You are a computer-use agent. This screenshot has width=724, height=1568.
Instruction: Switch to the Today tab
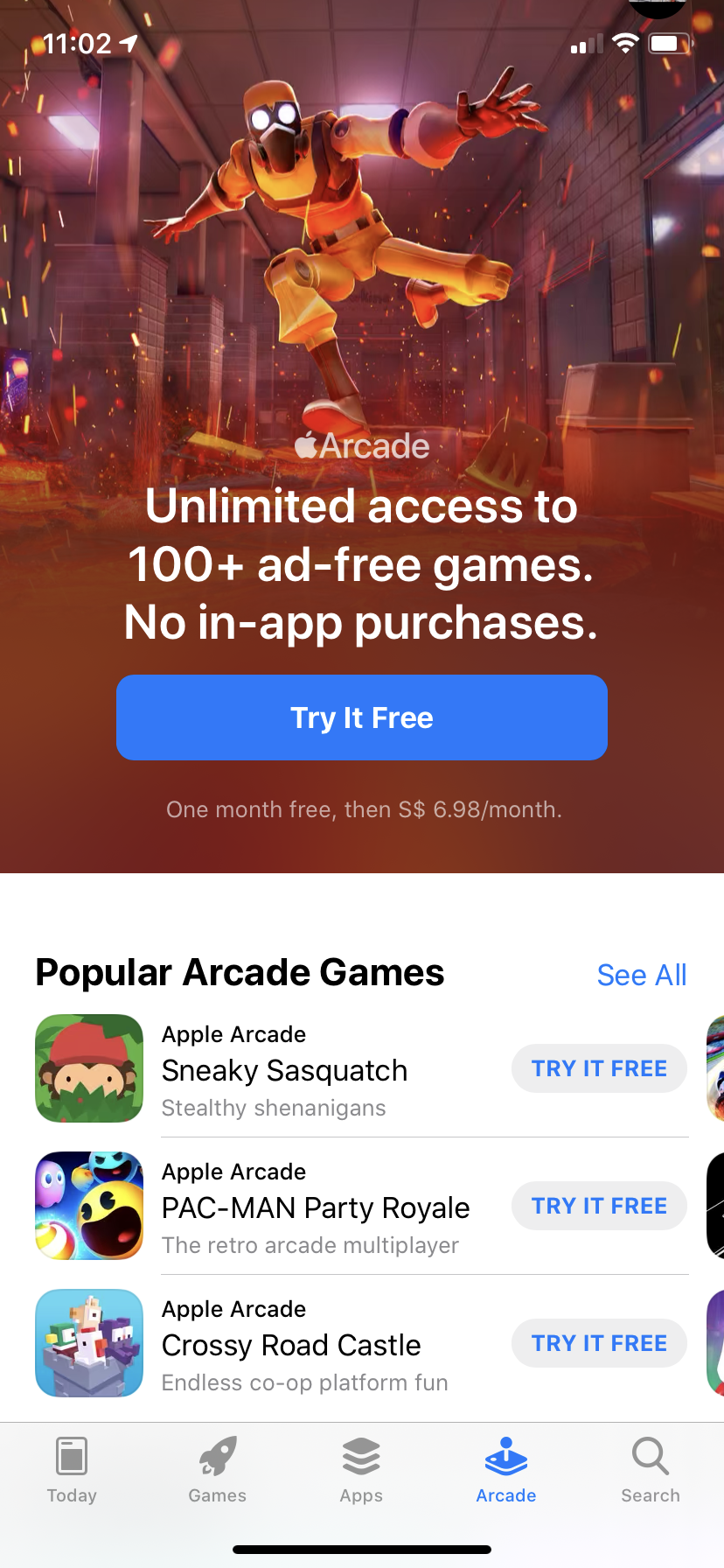click(x=72, y=1470)
